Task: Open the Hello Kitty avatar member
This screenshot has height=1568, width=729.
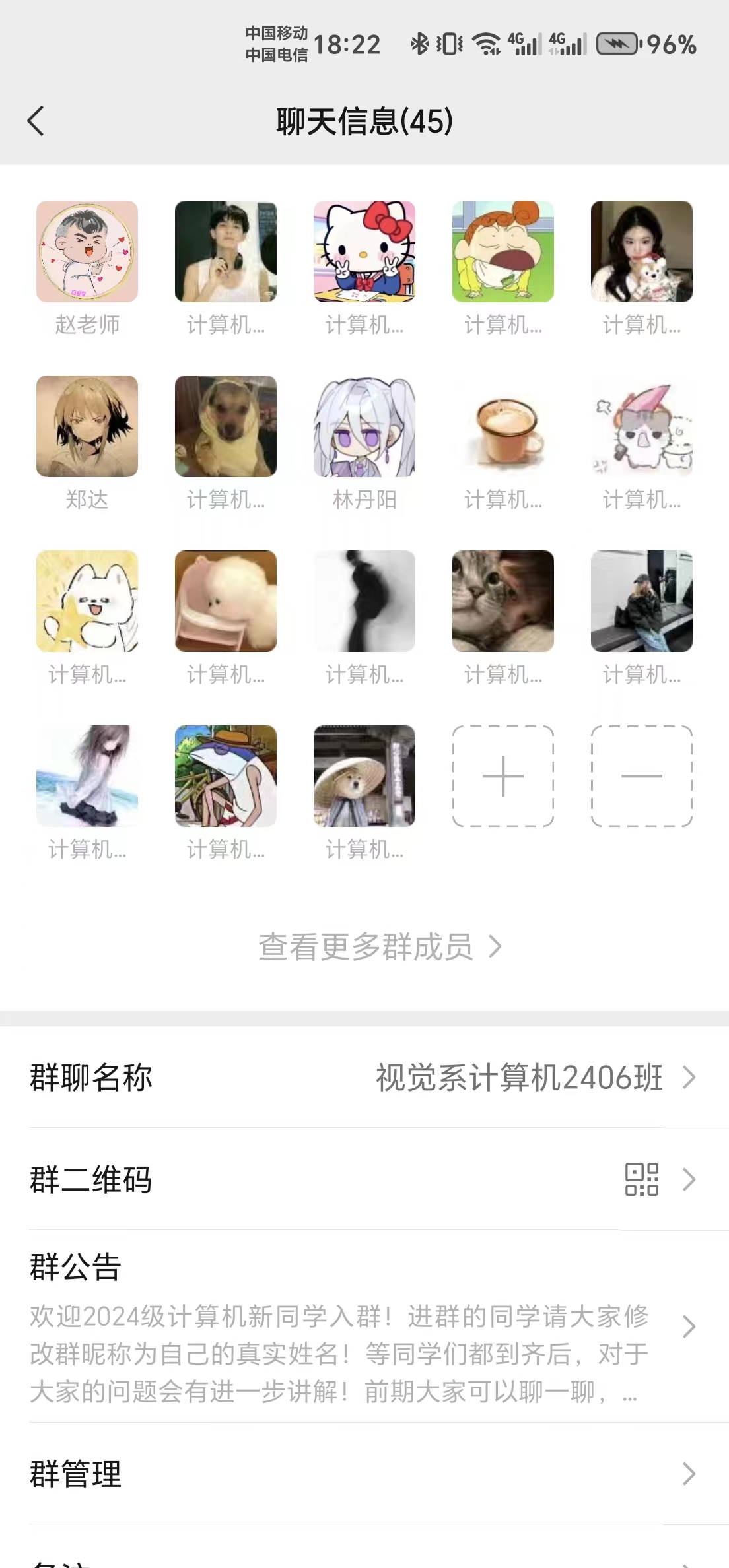Action: pos(364,251)
